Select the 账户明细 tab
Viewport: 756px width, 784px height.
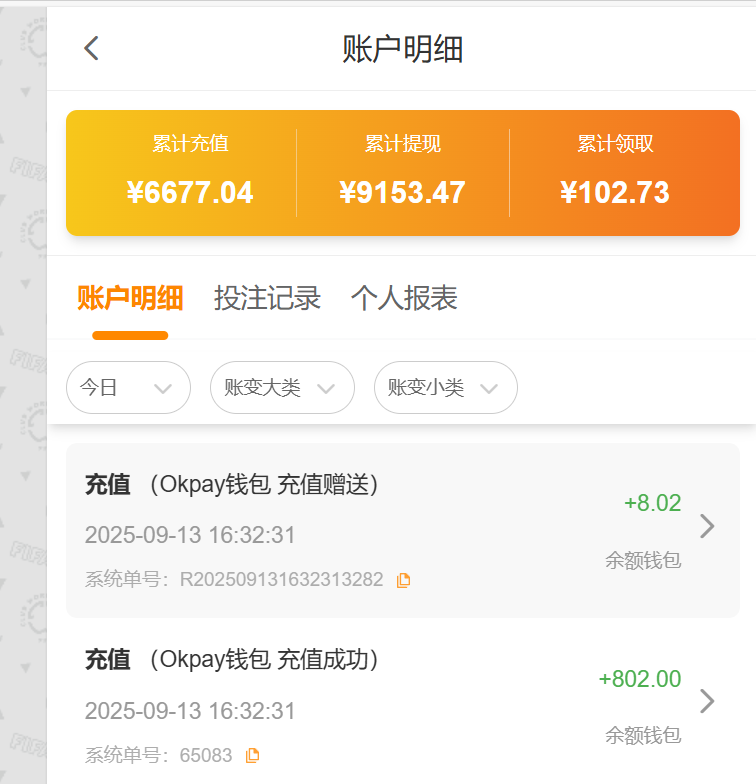(130, 298)
